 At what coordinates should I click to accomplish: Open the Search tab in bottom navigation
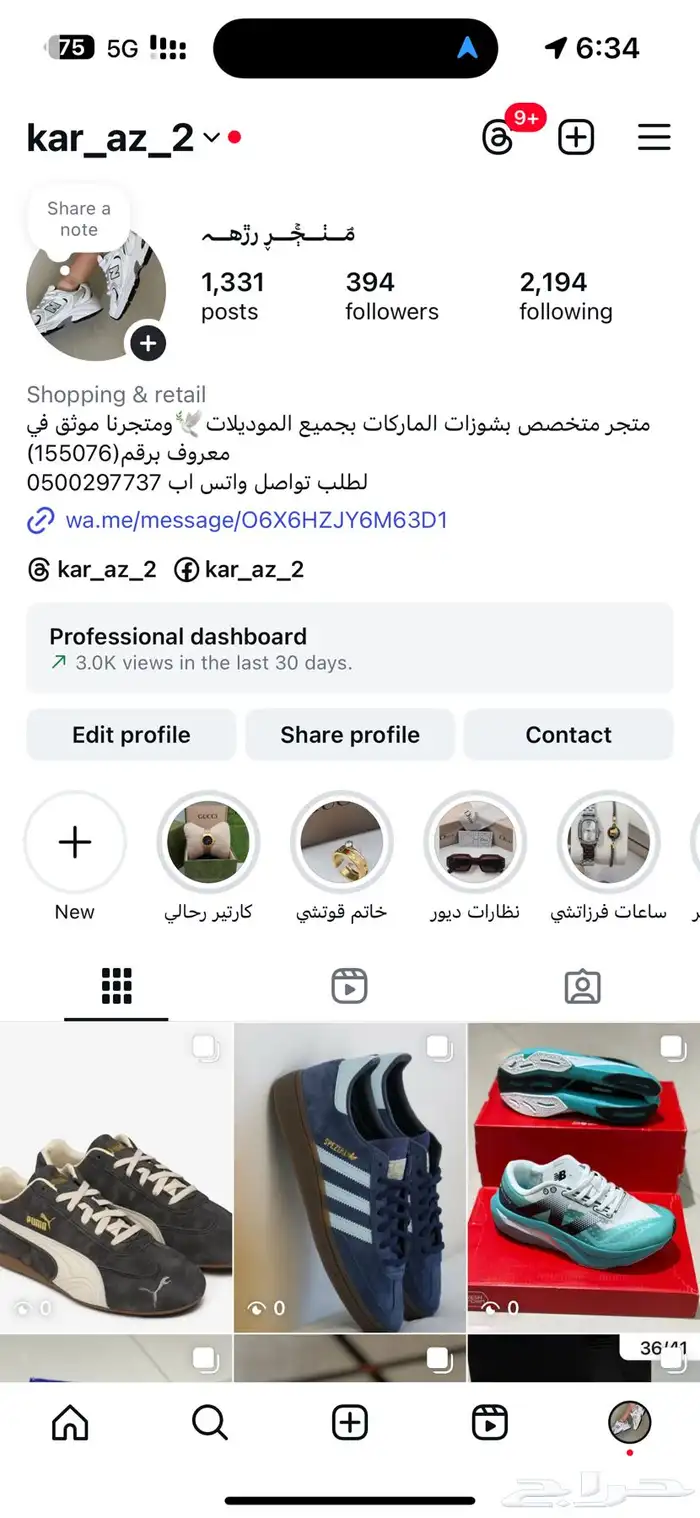click(210, 1422)
